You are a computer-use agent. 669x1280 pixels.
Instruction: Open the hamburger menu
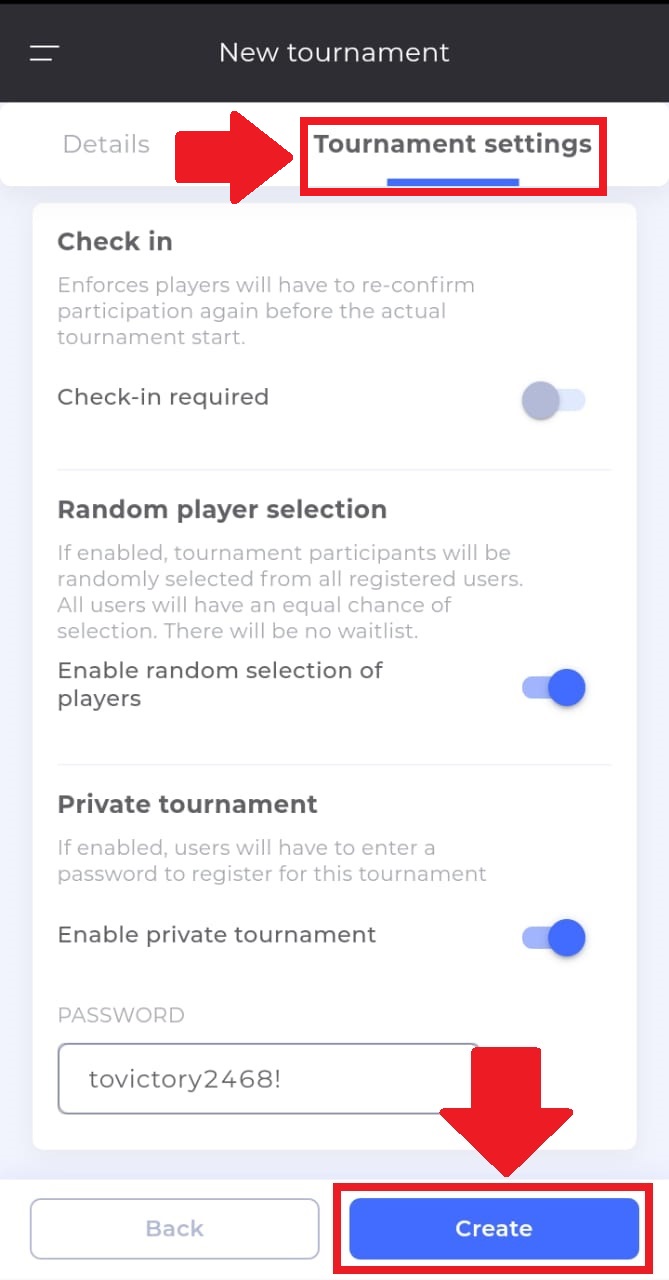(44, 53)
